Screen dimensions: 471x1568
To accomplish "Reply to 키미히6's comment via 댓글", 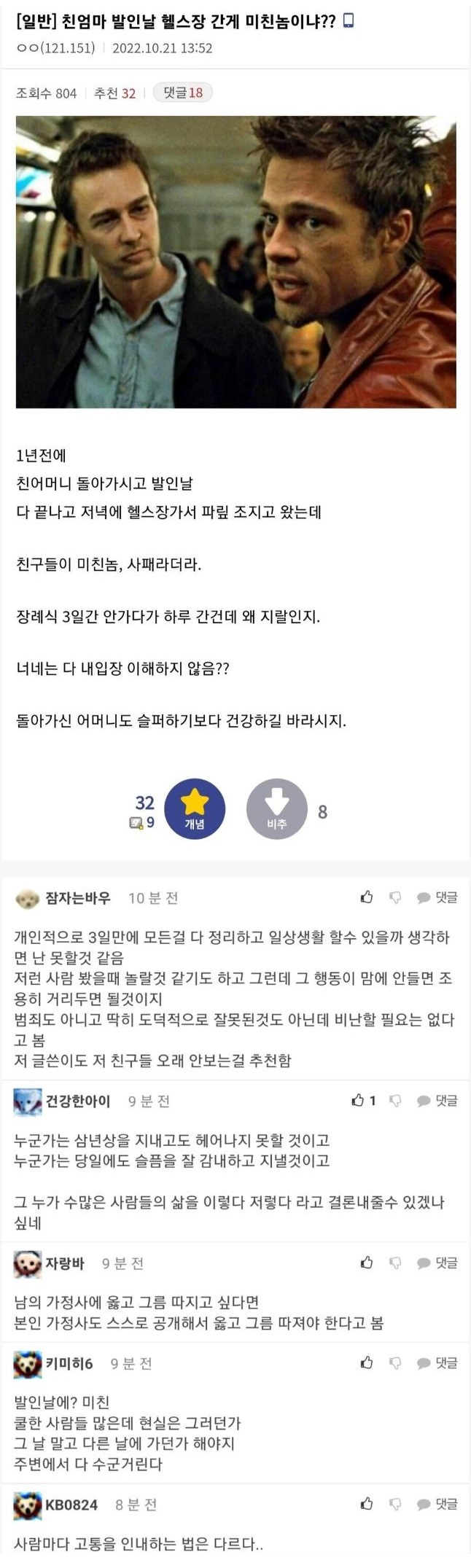I will coord(437,1362).
